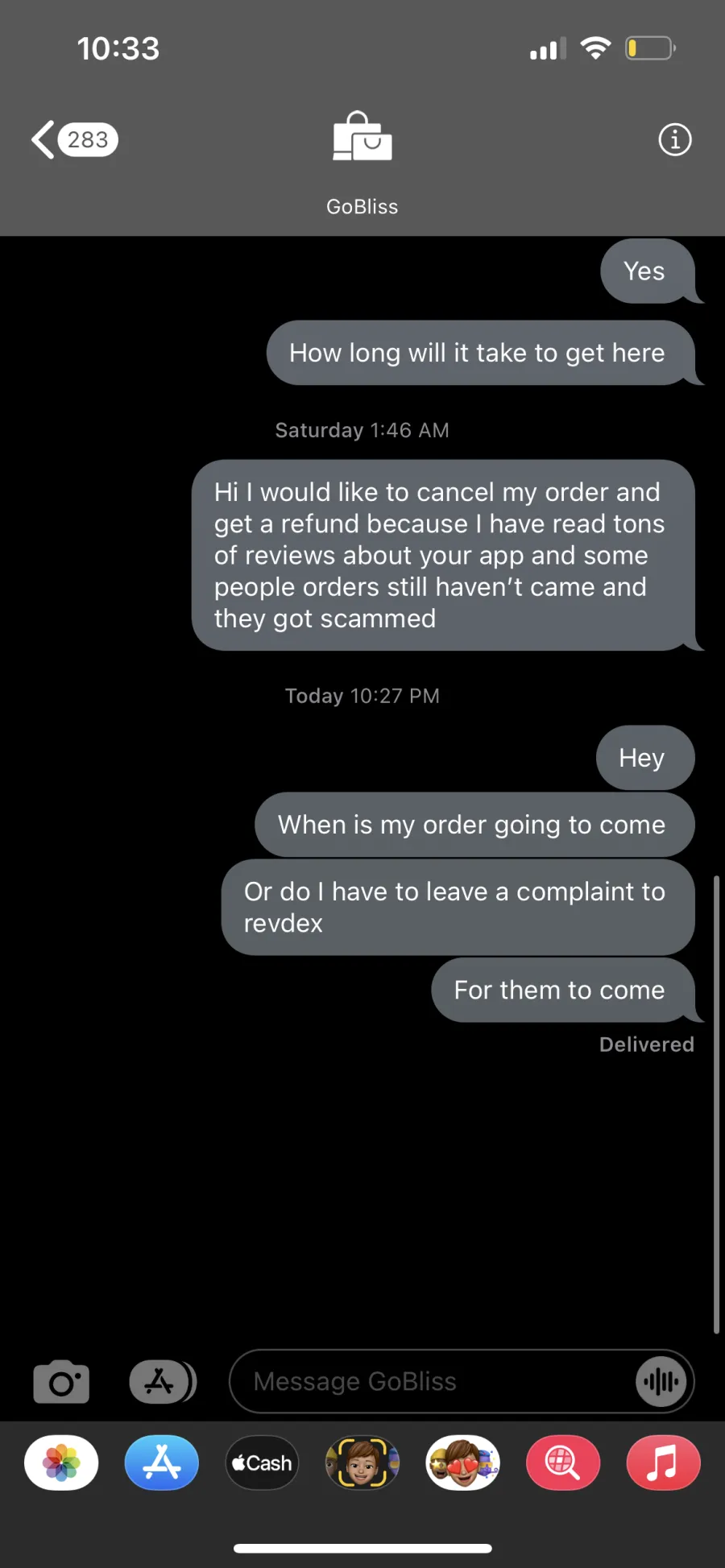Record an audio message
The image size is (725, 1568).
pyautogui.click(x=661, y=1382)
